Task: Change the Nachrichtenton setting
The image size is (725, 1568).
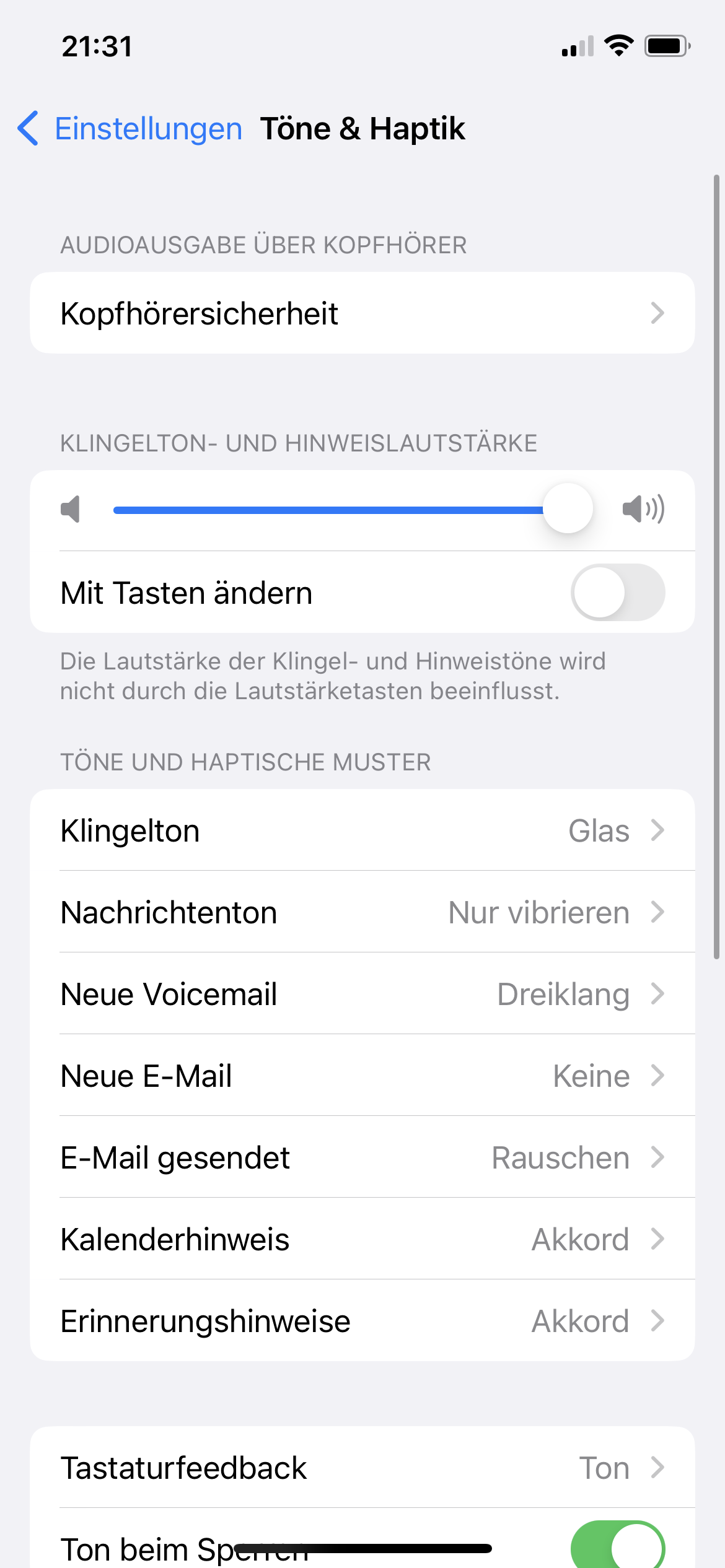Action: pyautogui.click(x=362, y=912)
